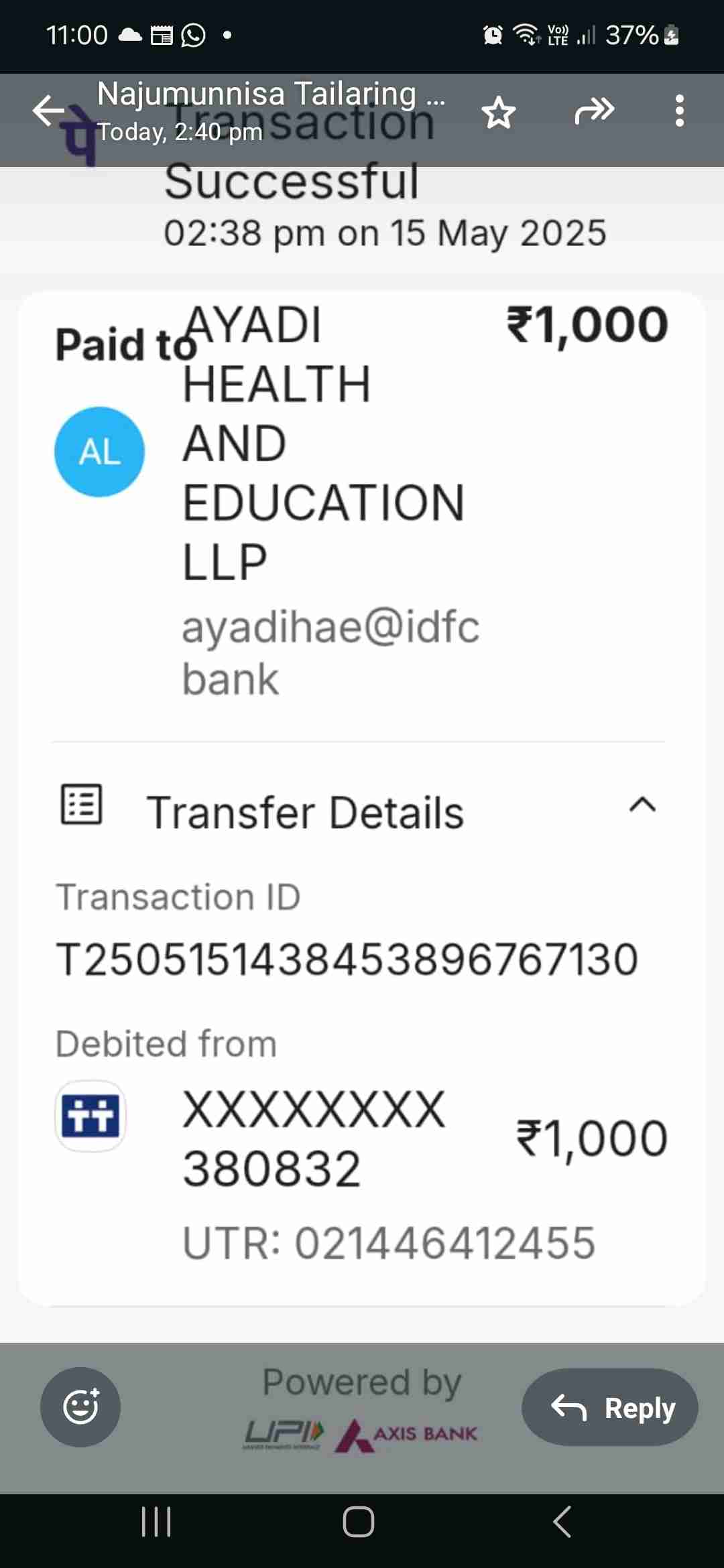Screen dimensions: 724x1568
Task: Open recent apps from navigation bar
Action: pos(157,1521)
